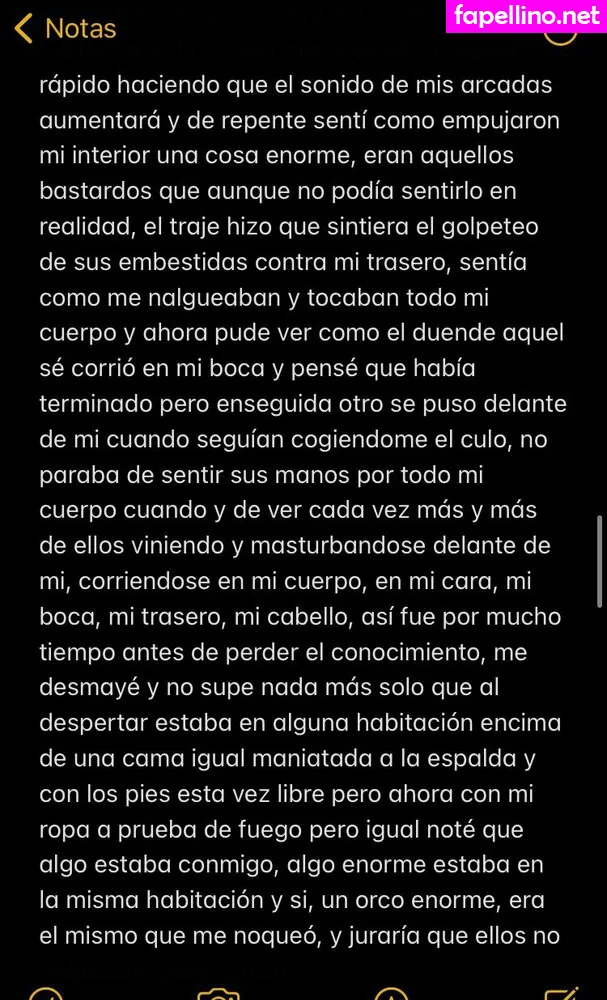Compose a new note

click(x=562, y=993)
